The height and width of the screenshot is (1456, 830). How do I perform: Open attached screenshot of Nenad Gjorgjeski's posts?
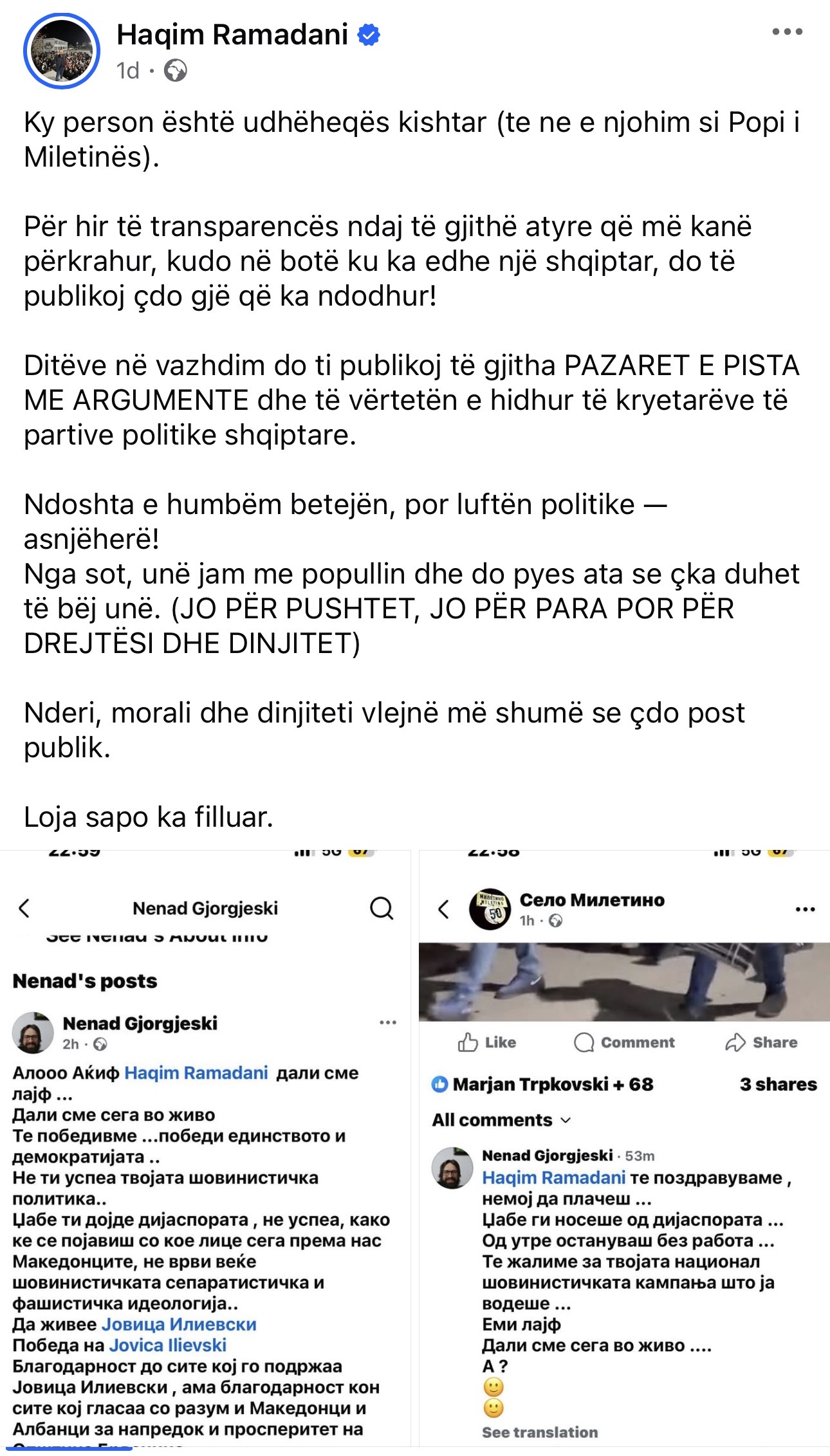click(205, 1152)
